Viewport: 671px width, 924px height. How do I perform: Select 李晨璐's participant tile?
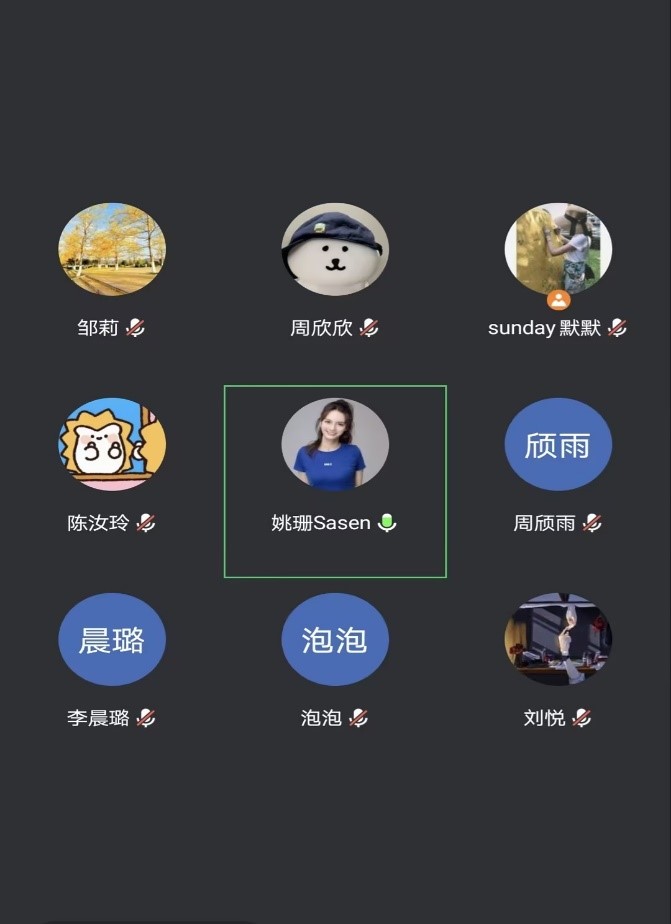coord(112,640)
